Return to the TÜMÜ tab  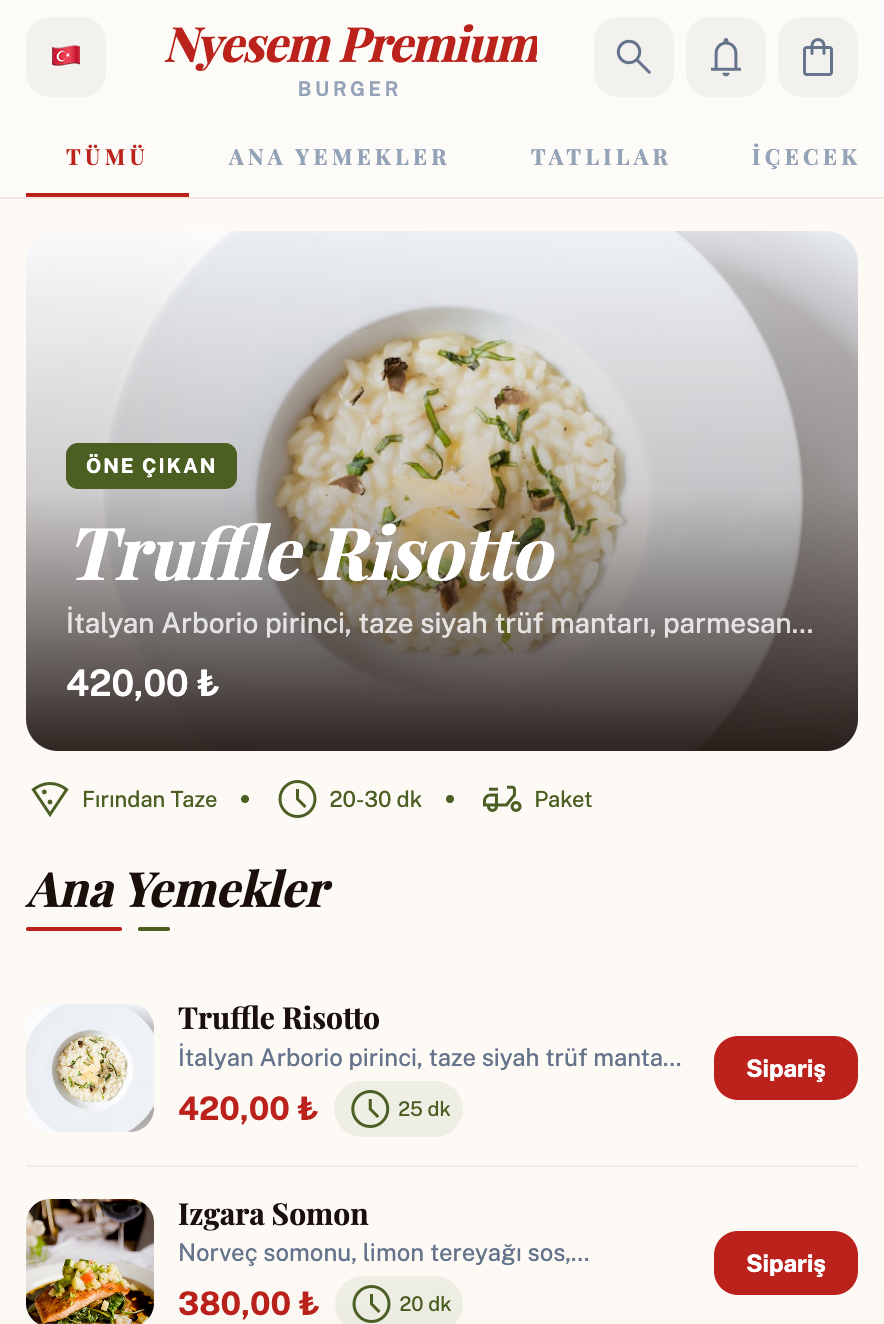coord(107,157)
